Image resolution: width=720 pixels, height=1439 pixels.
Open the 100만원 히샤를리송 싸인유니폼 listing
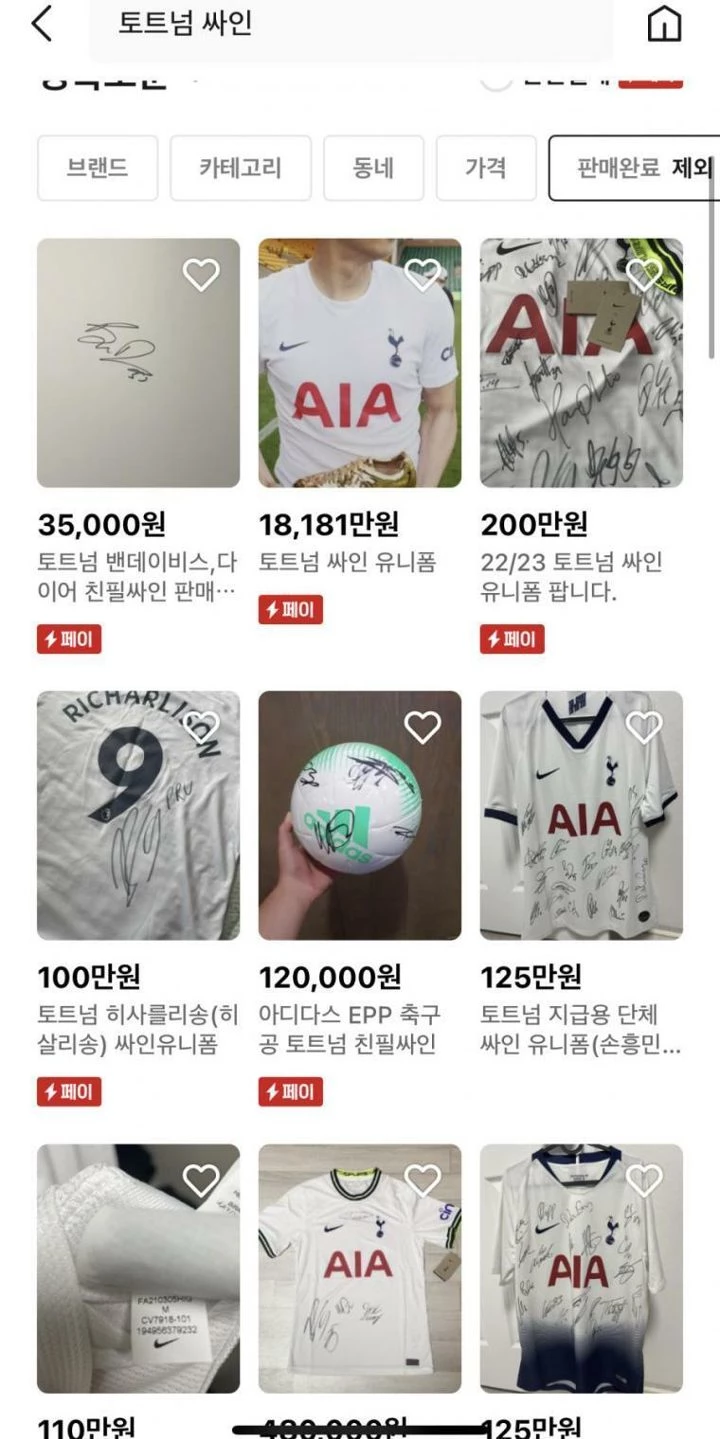138,815
